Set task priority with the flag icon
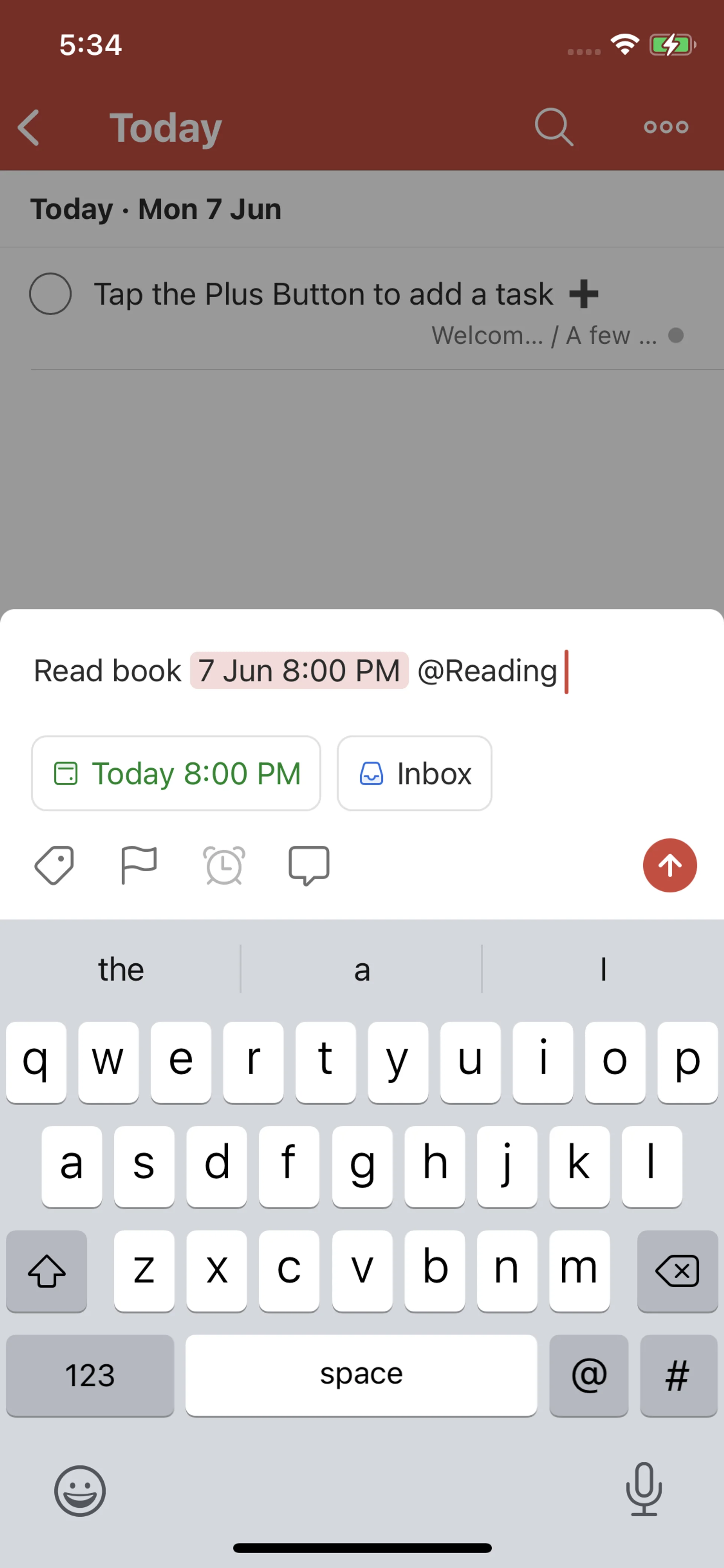This screenshot has height=1568, width=724. 139,865
